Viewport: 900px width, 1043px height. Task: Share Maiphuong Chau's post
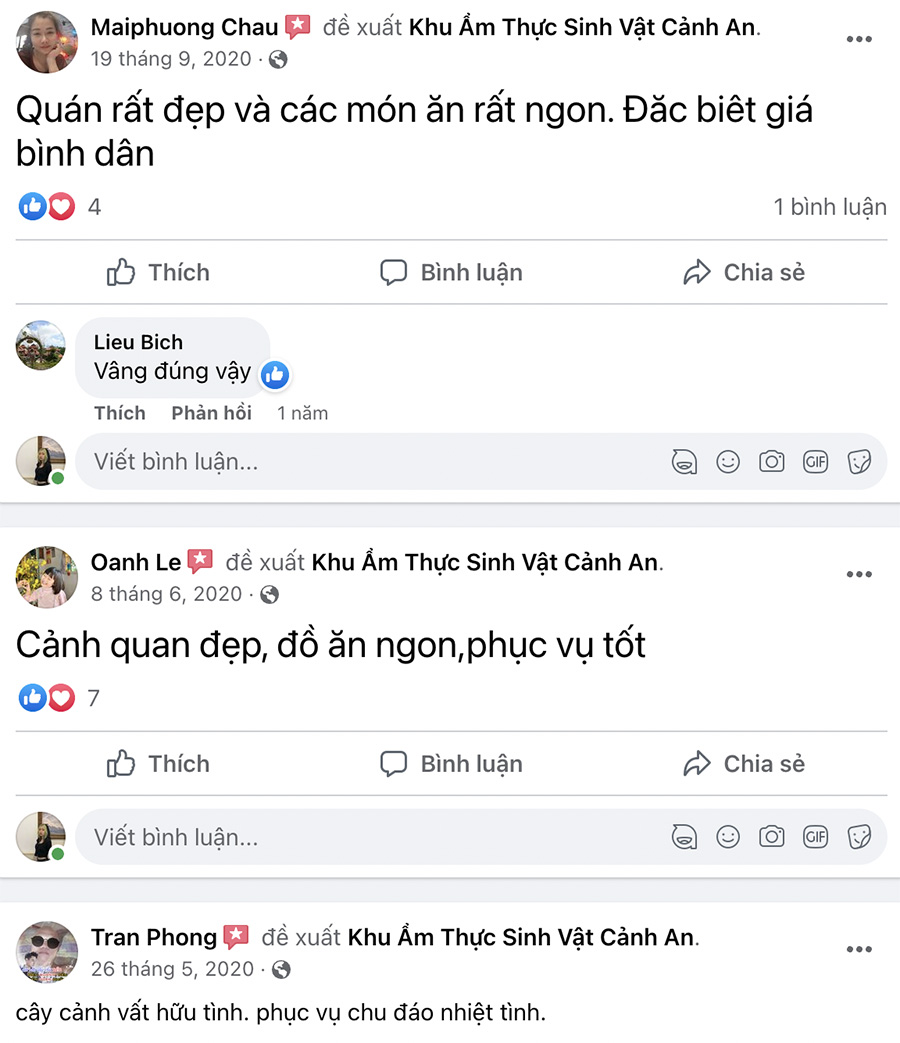pyautogui.click(x=743, y=272)
